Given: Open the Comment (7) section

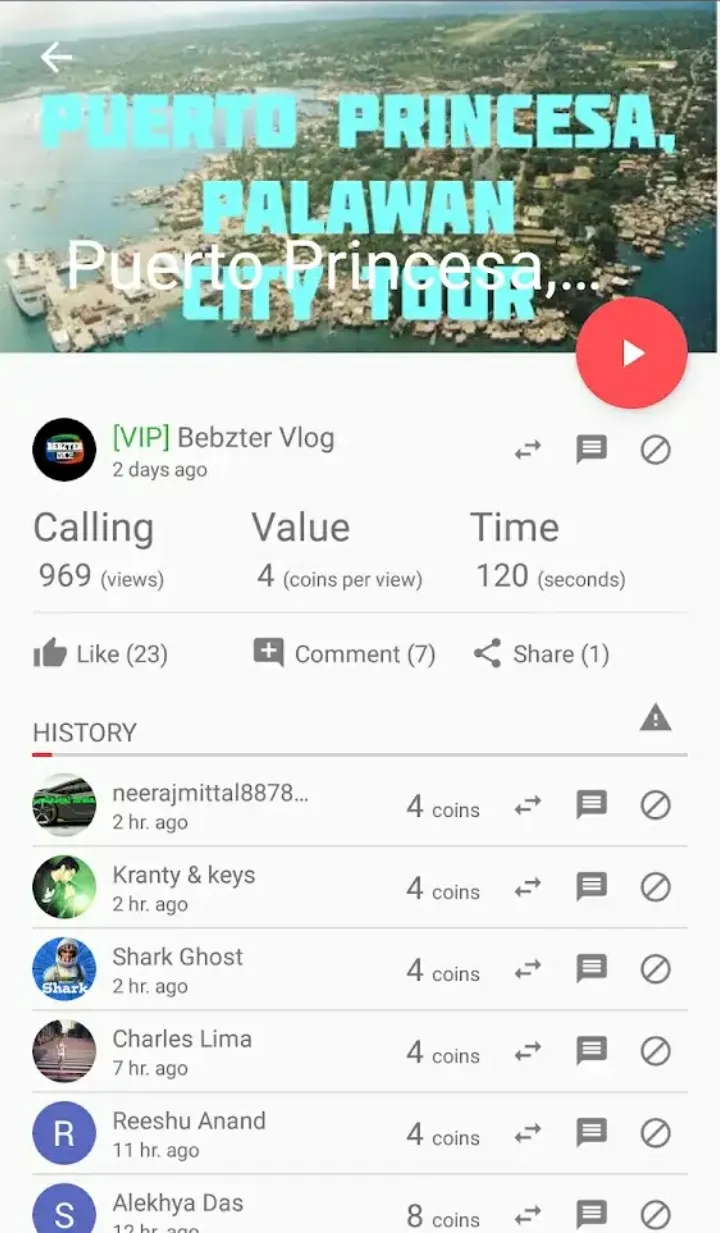Looking at the screenshot, I should pyautogui.click(x=344, y=654).
